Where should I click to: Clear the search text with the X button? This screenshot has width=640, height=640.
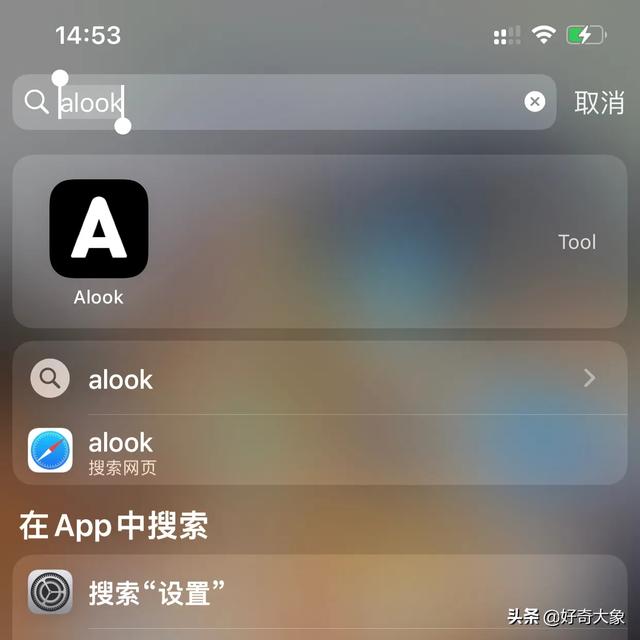[x=535, y=101]
